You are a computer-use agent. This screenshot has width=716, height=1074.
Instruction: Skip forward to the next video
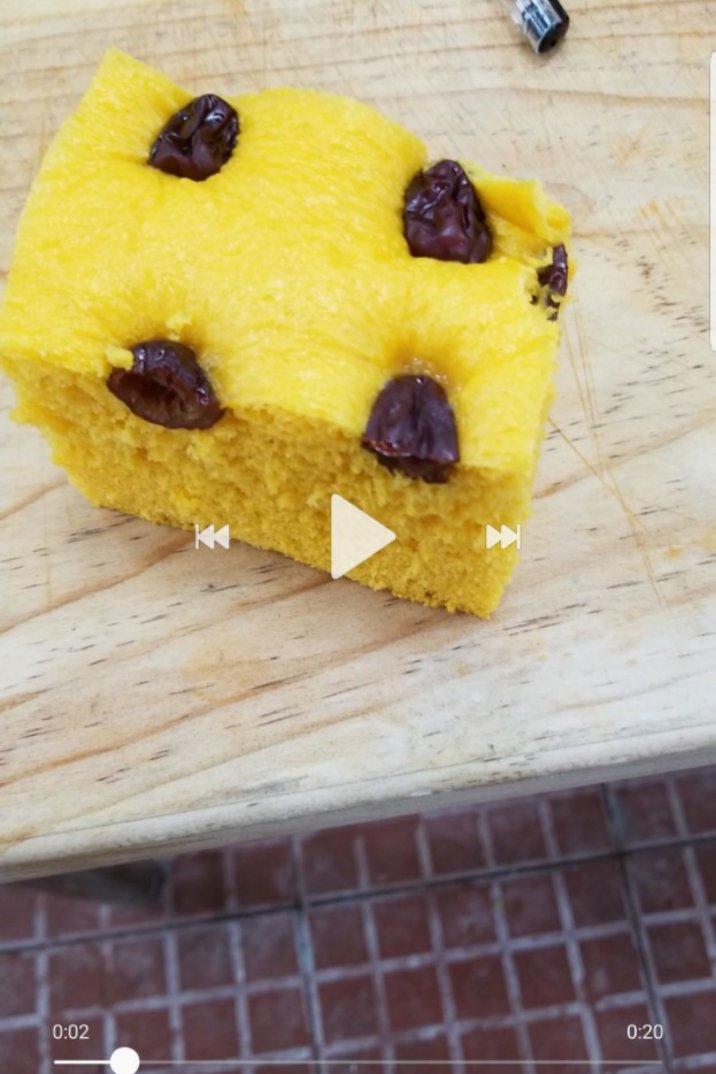pyautogui.click(x=503, y=537)
